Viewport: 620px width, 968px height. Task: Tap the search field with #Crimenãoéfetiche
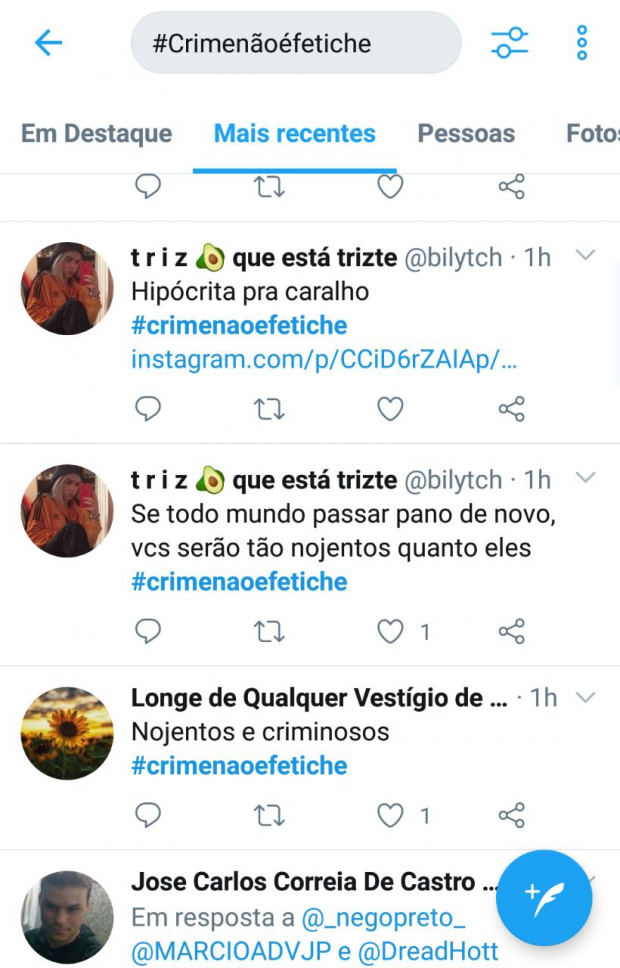coord(296,43)
